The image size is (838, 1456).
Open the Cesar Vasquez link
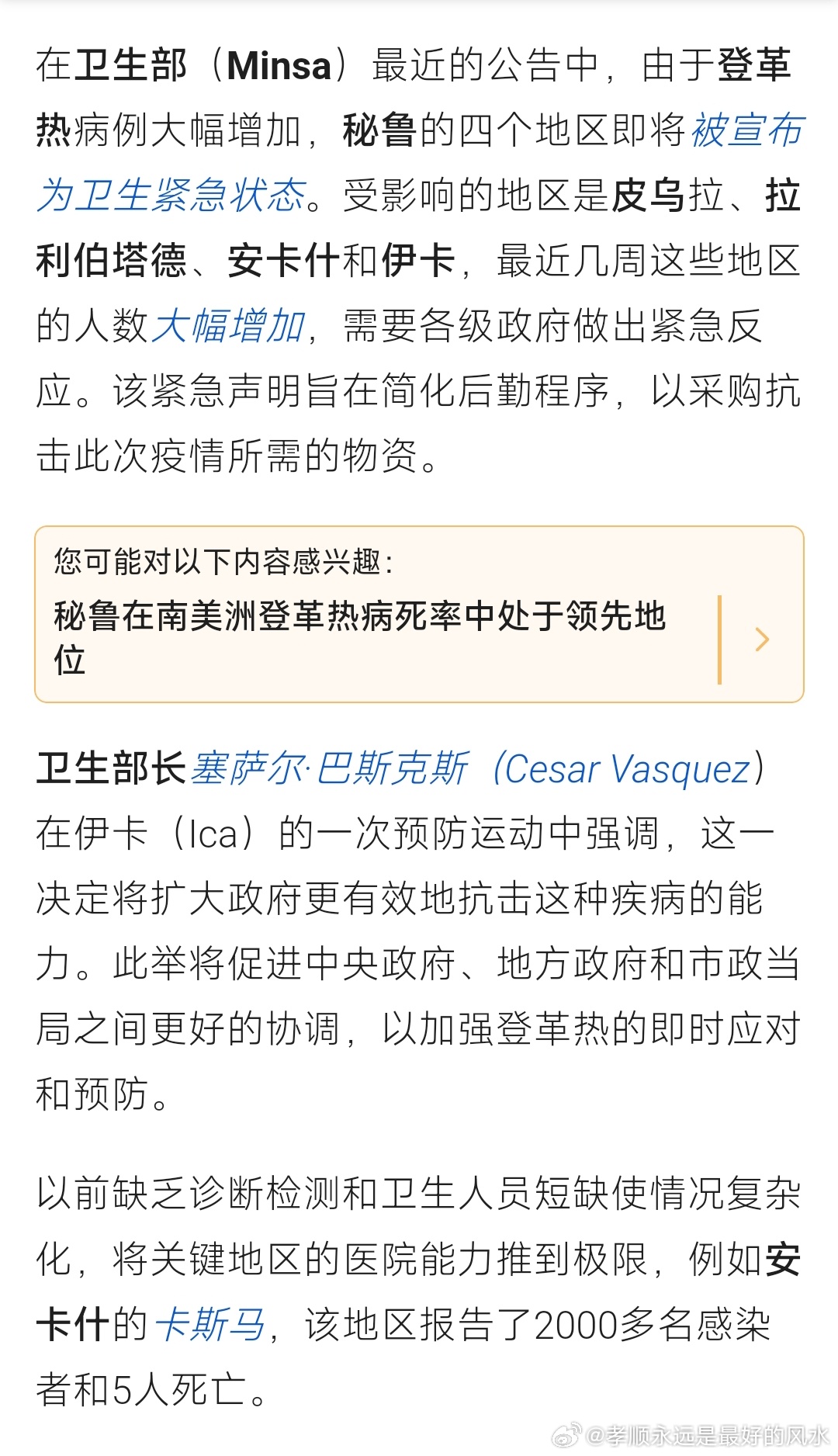pos(627,769)
